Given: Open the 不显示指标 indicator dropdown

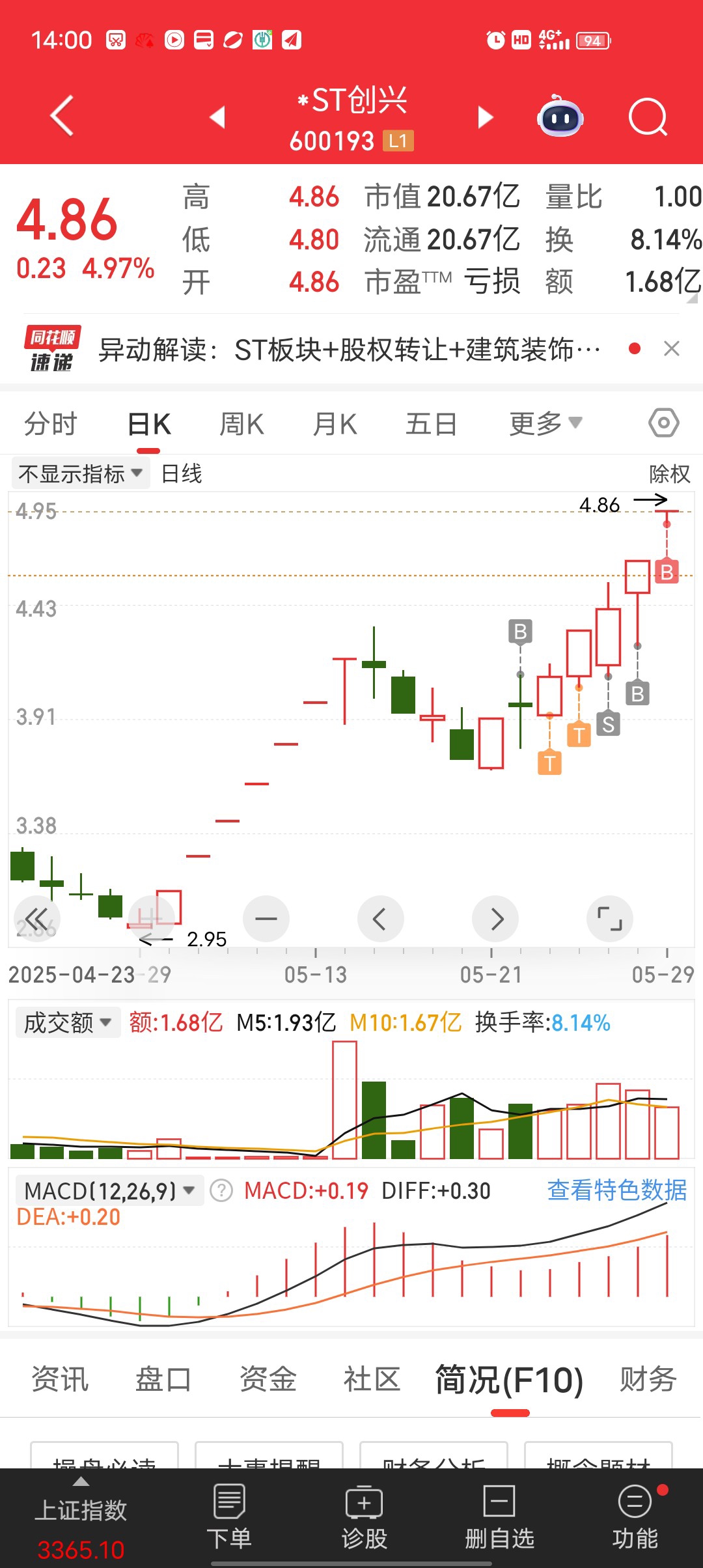Looking at the screenshot, I should click(x=81, y=473).
